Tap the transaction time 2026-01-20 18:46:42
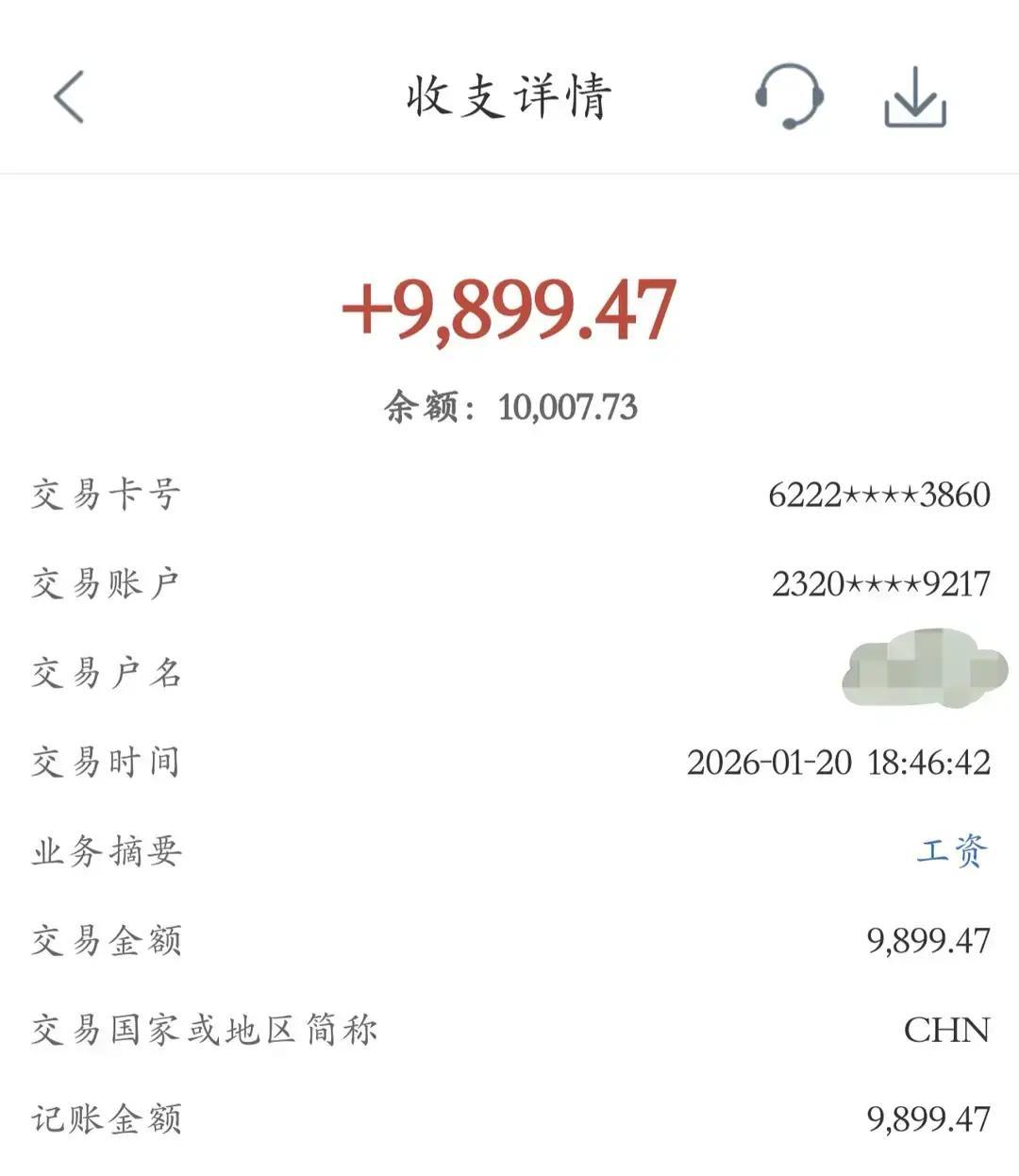The height and width of the screenshot is (1176, 1019). pos(836,762)
